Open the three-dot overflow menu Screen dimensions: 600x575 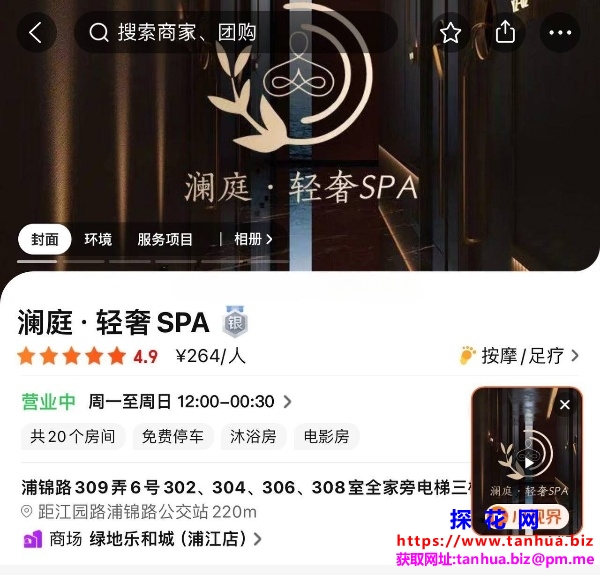559,33
